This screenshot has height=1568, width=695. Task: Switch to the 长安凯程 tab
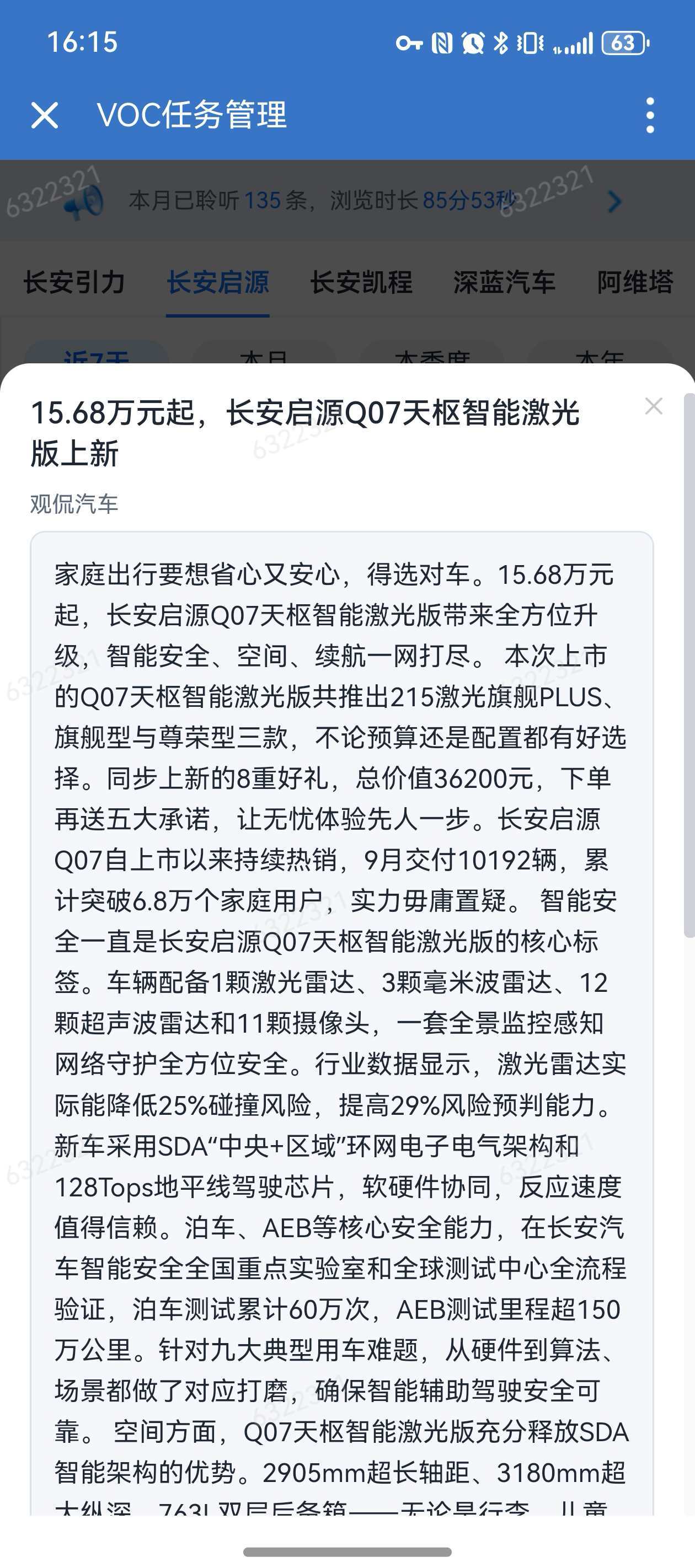(x=361, y=282)
